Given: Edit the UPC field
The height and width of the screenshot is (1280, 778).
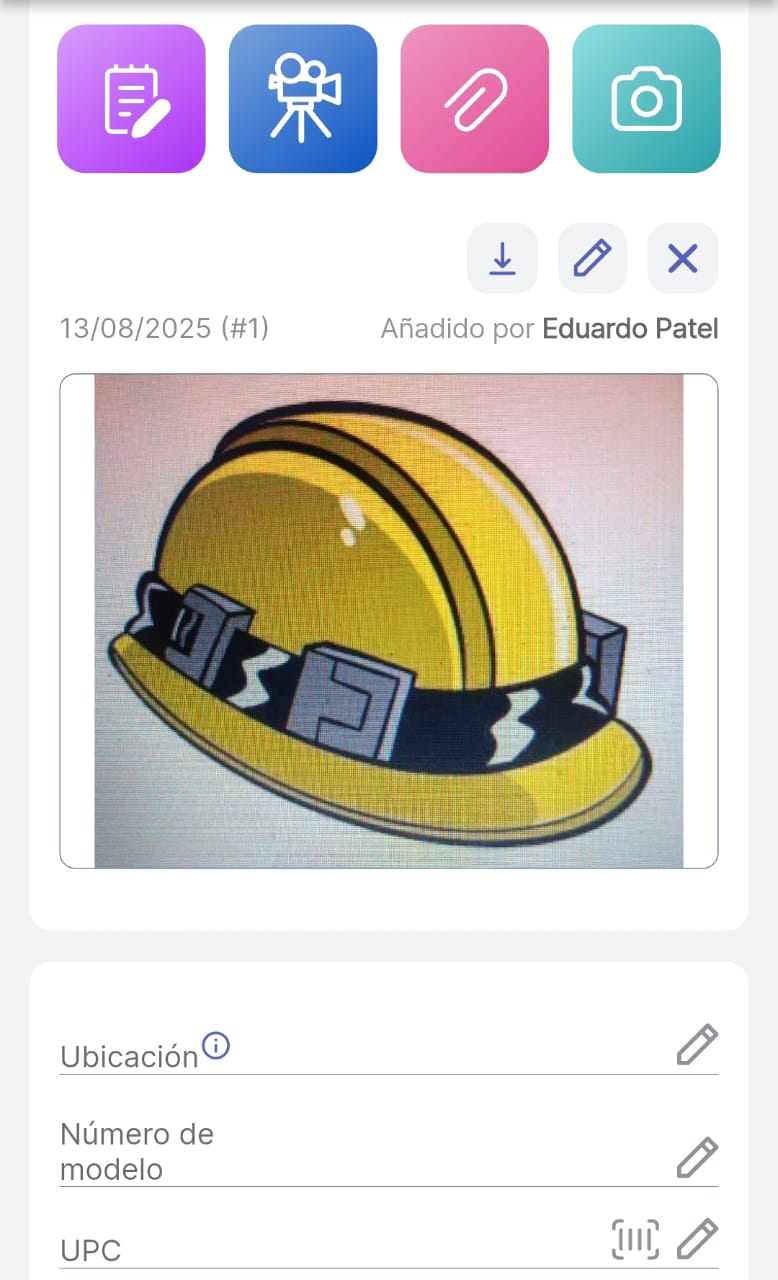Looking at the screenshot, I should 697,1240.
